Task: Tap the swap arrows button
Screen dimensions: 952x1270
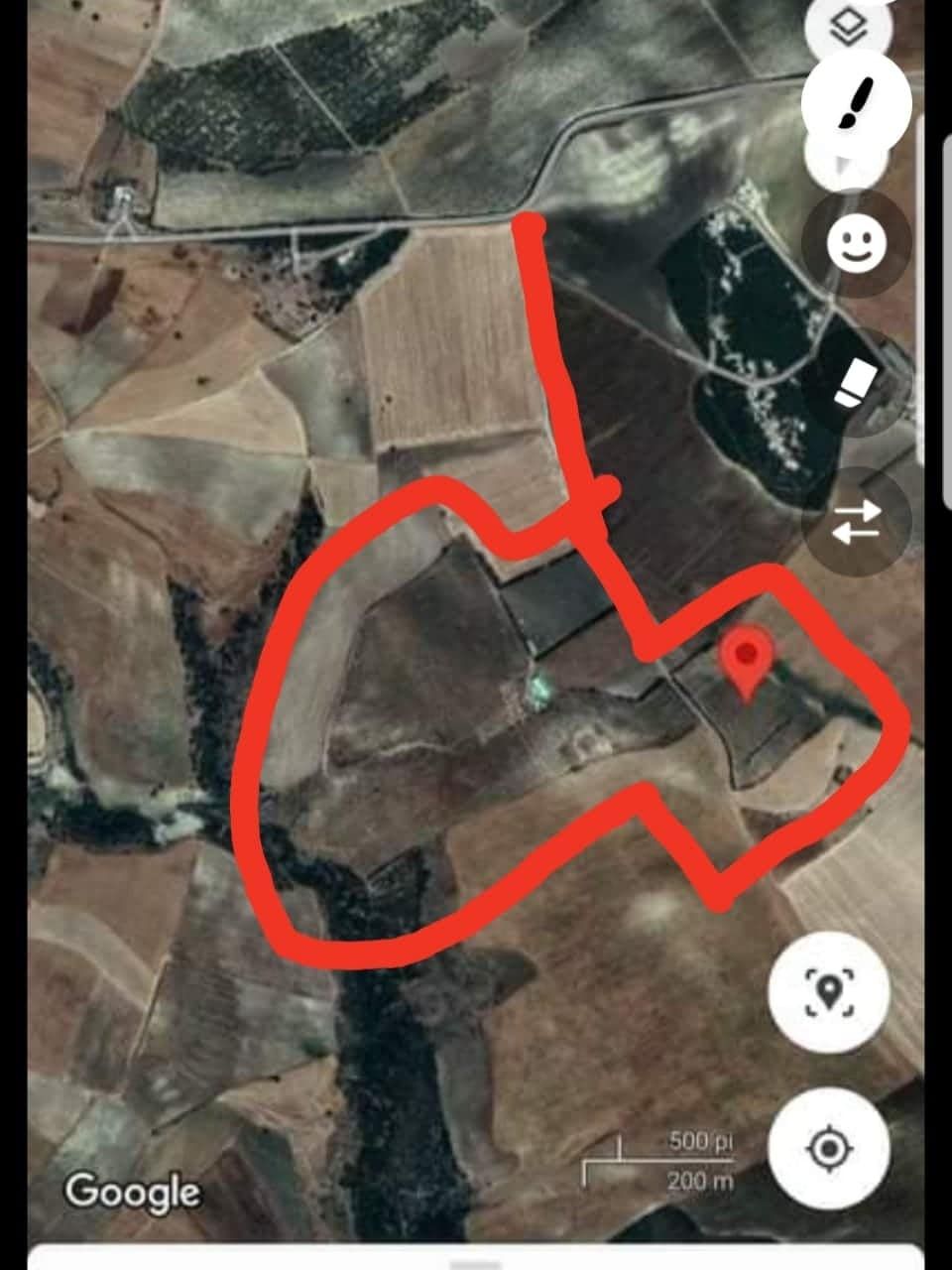Action: [x=856, y=521]
